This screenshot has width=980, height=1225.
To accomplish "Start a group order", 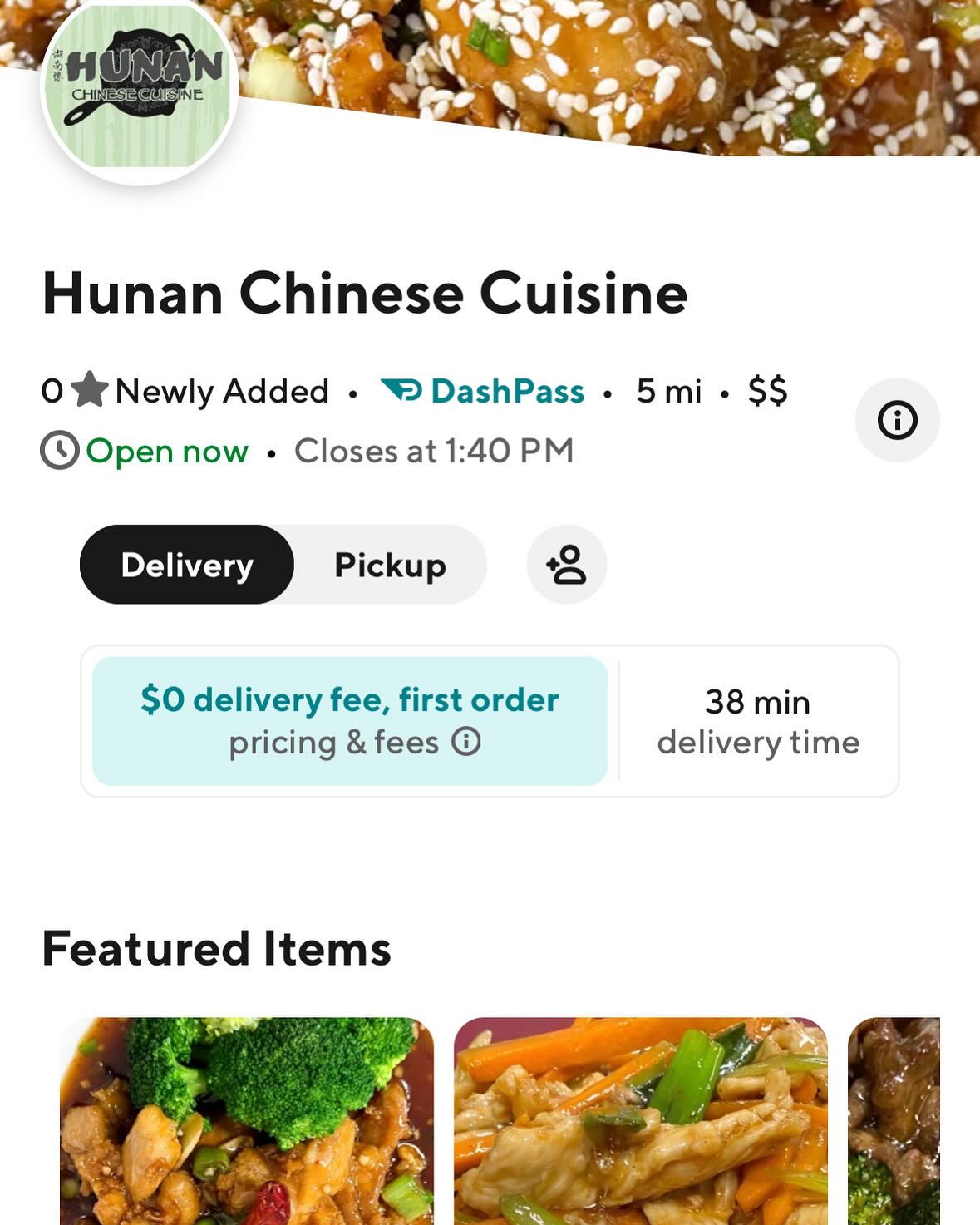I will tap(567, 565).
